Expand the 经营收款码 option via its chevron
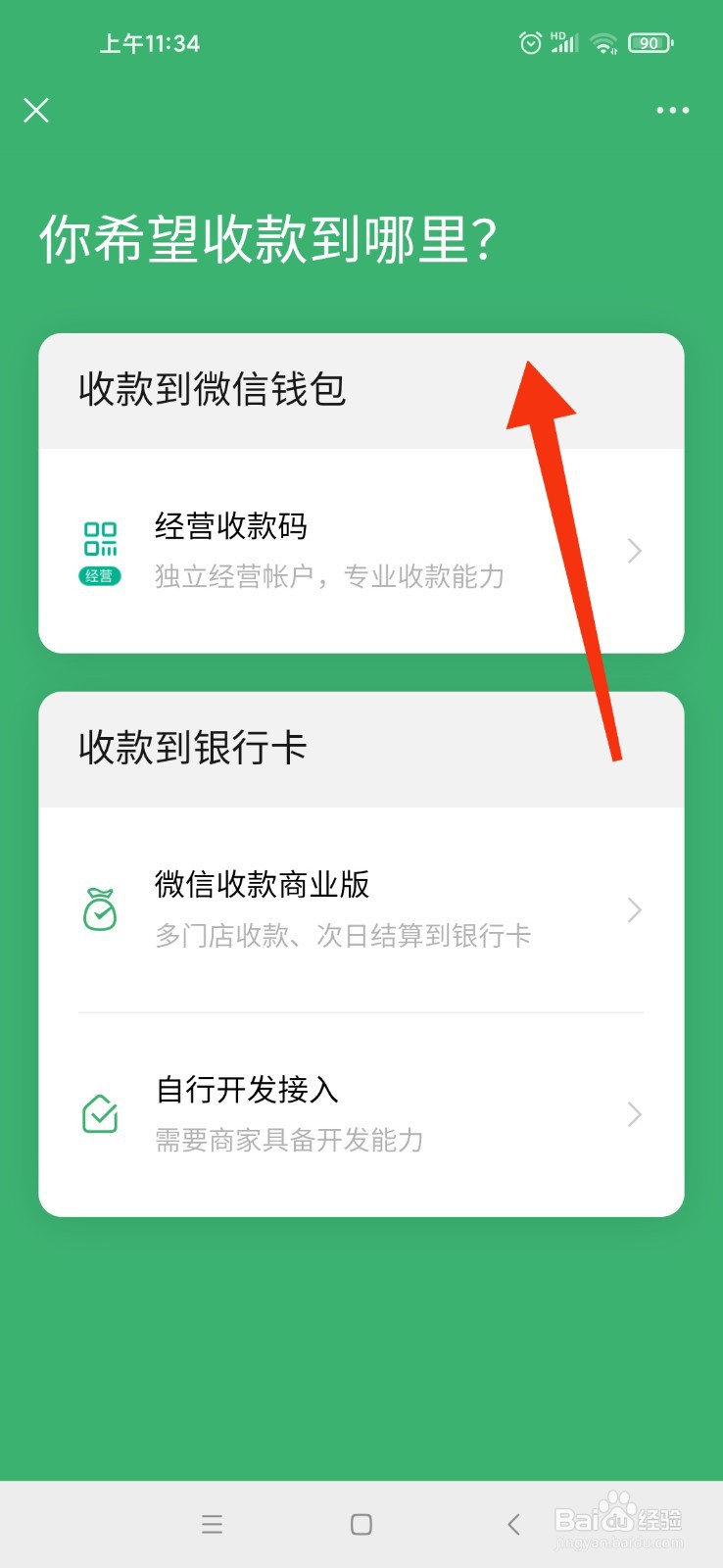Viewport: 723px width, 1568px height. point(634,551)
